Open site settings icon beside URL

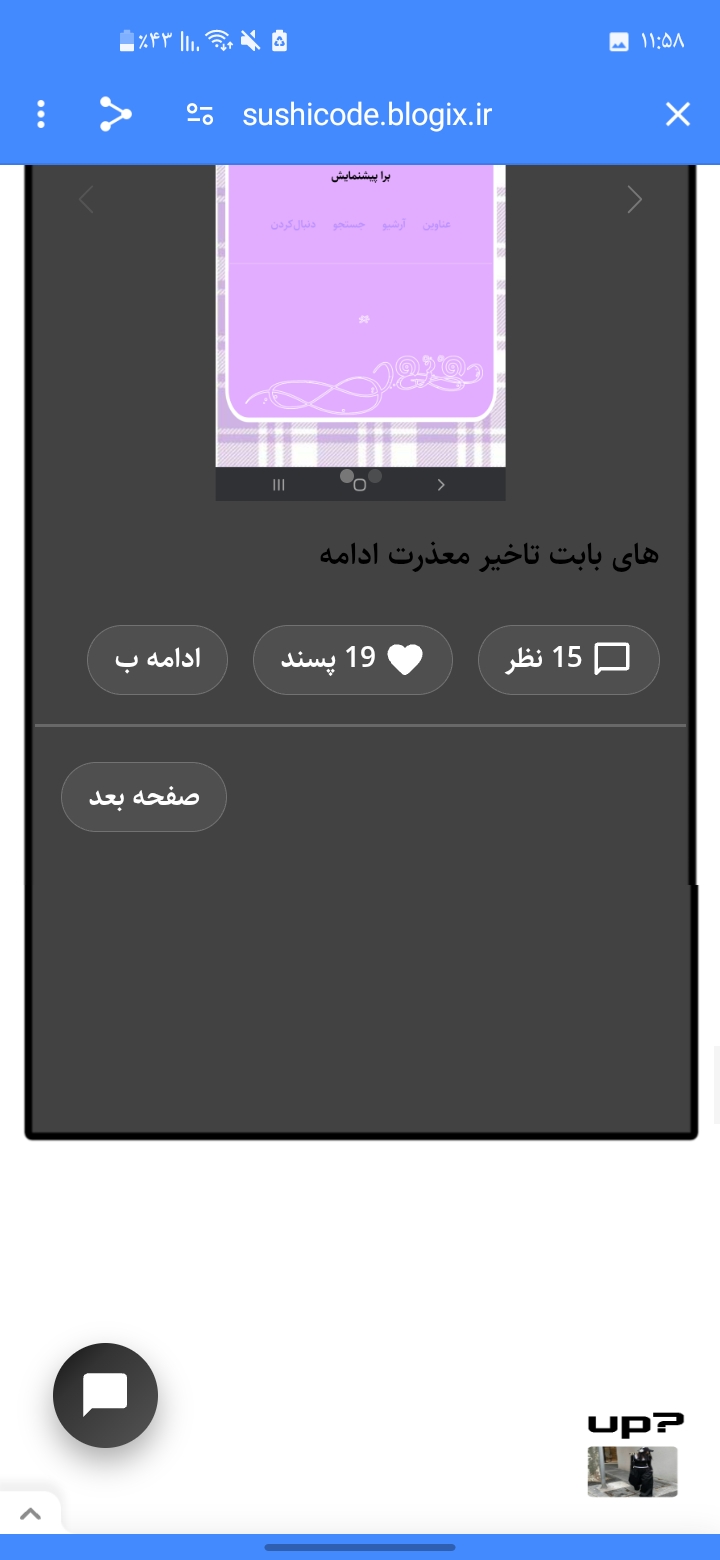200,114
